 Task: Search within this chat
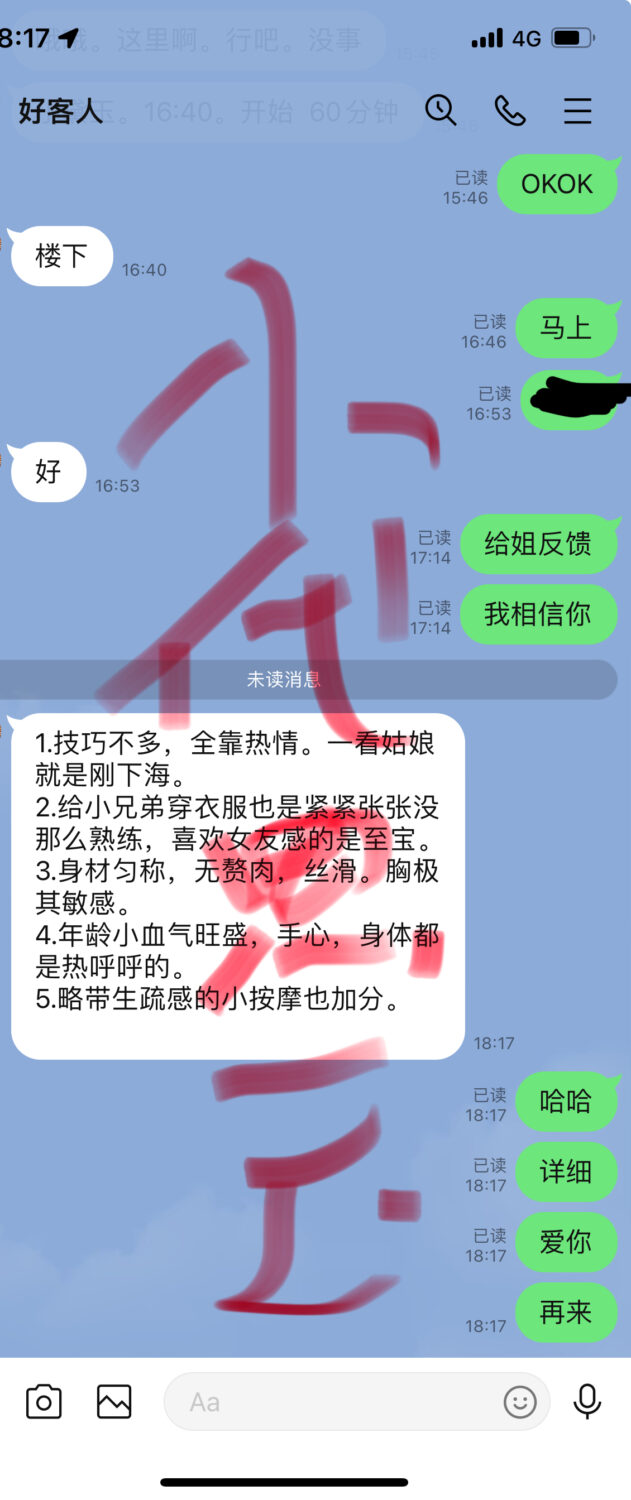(441, 110)
